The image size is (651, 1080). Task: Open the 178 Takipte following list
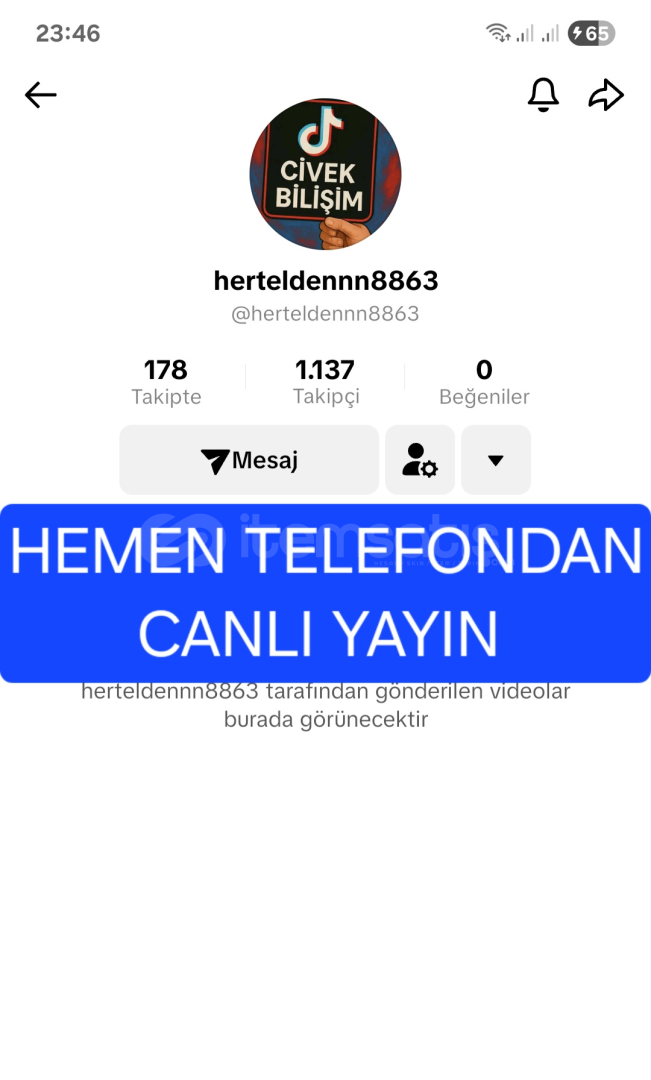(166, 382)
